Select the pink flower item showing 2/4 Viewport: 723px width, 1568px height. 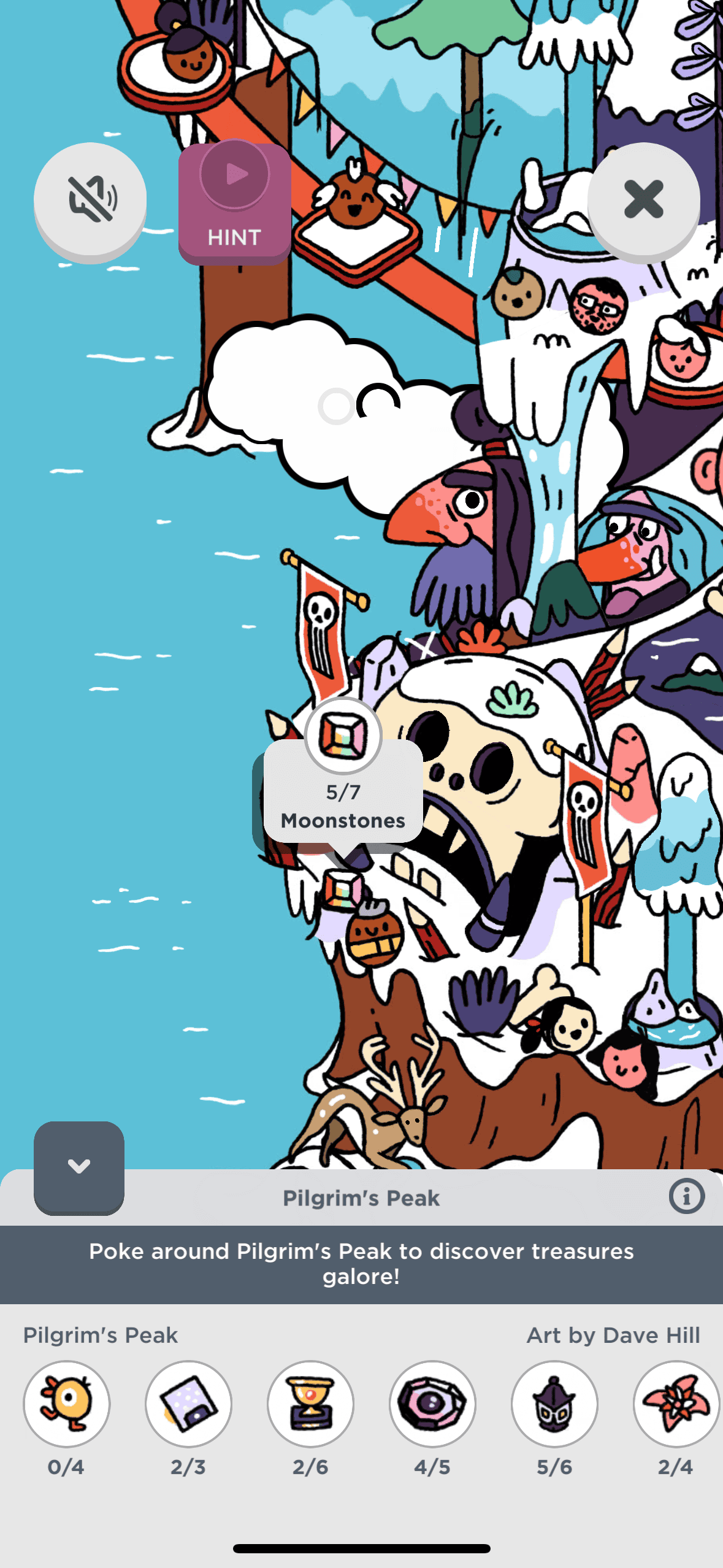[676, 1403]
